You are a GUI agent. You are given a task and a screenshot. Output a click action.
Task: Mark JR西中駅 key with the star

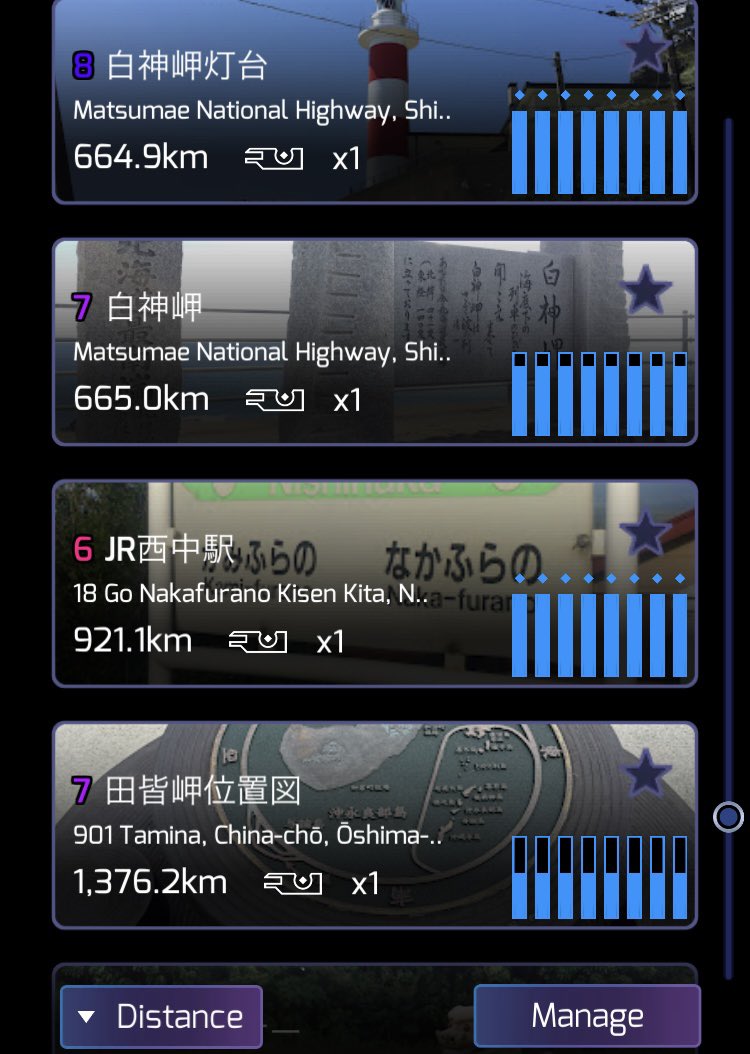tap(646, 532)
